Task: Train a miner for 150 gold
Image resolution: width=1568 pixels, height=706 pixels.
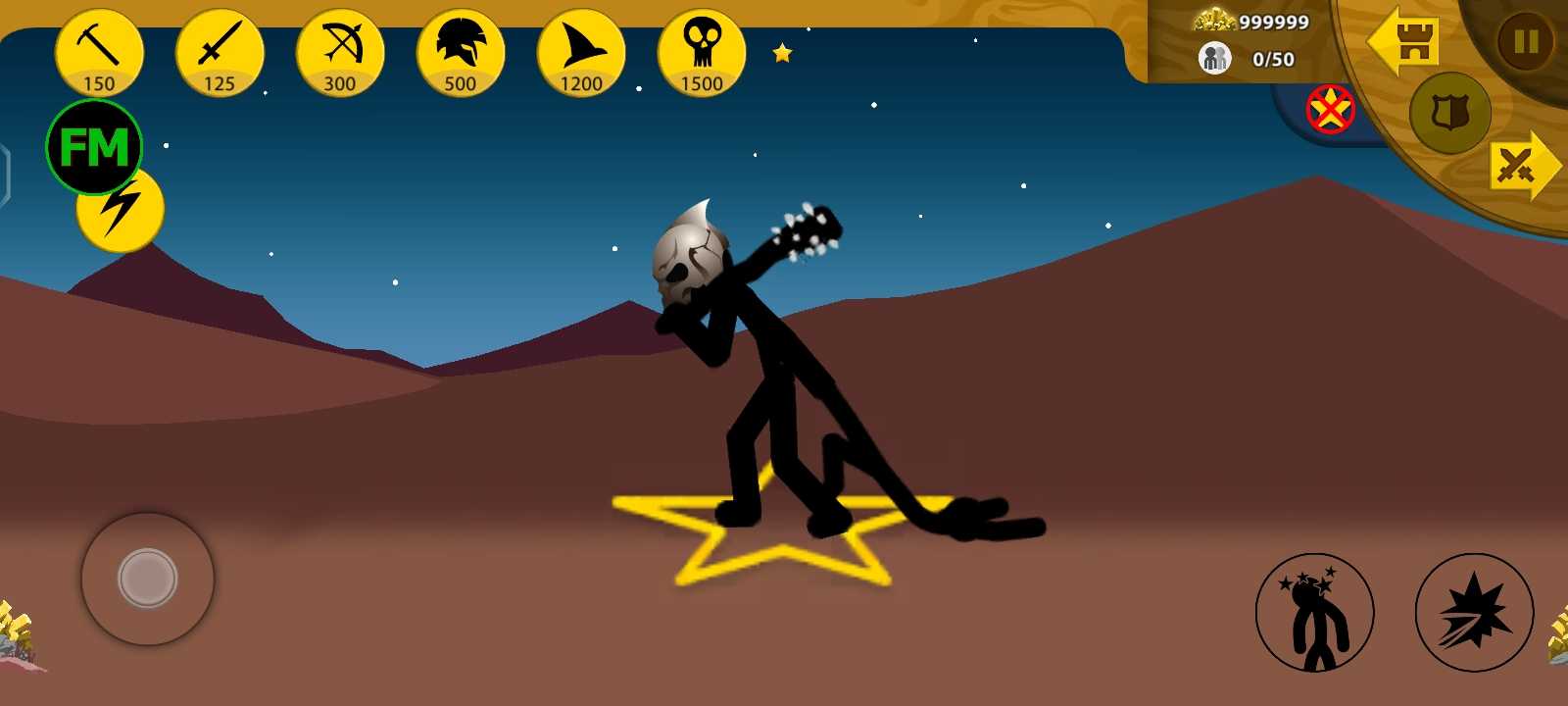Action: pyautogui.click(x=99, y=53)
